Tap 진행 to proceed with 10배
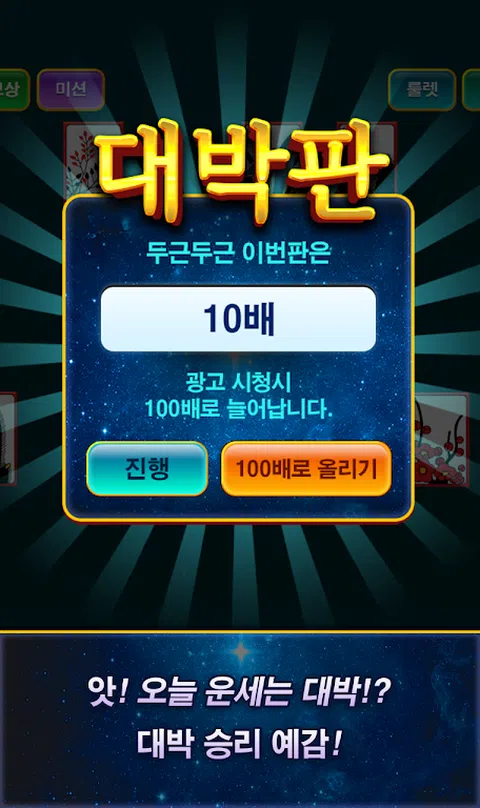The width and height of the screenshot is (480, 808). 147,469
